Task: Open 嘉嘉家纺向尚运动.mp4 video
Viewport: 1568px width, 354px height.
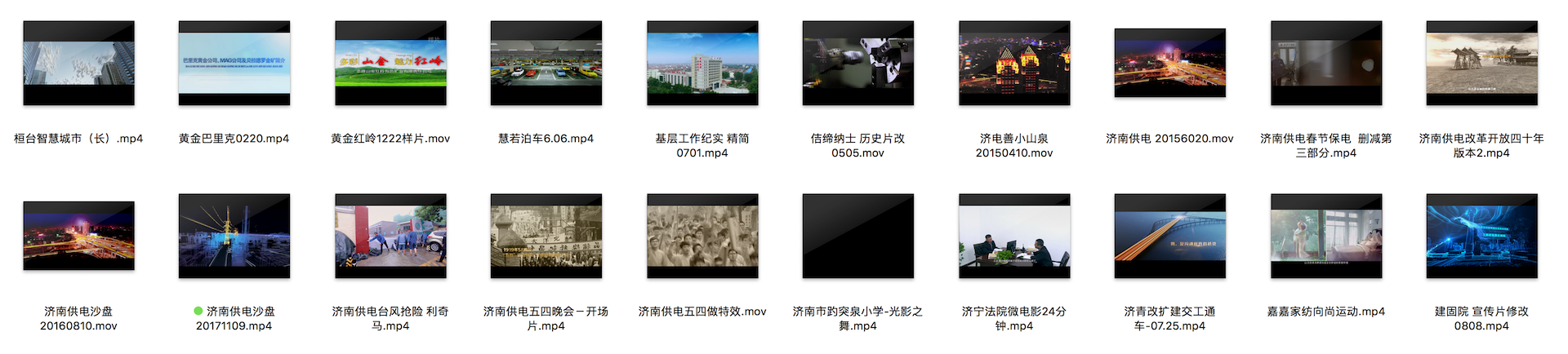Action: click(x=1326, y=237)
